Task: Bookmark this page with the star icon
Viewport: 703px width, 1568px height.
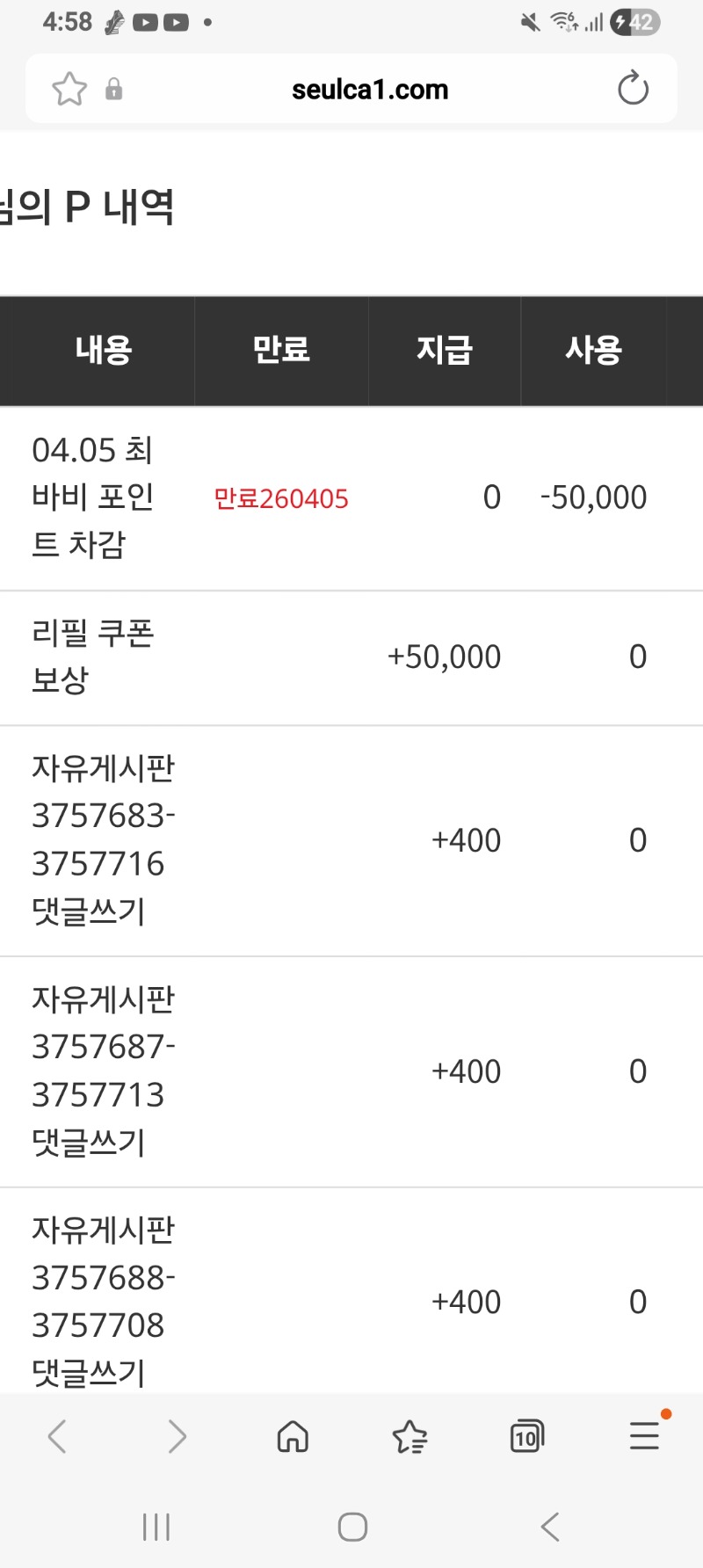Action: pos(69,89)
